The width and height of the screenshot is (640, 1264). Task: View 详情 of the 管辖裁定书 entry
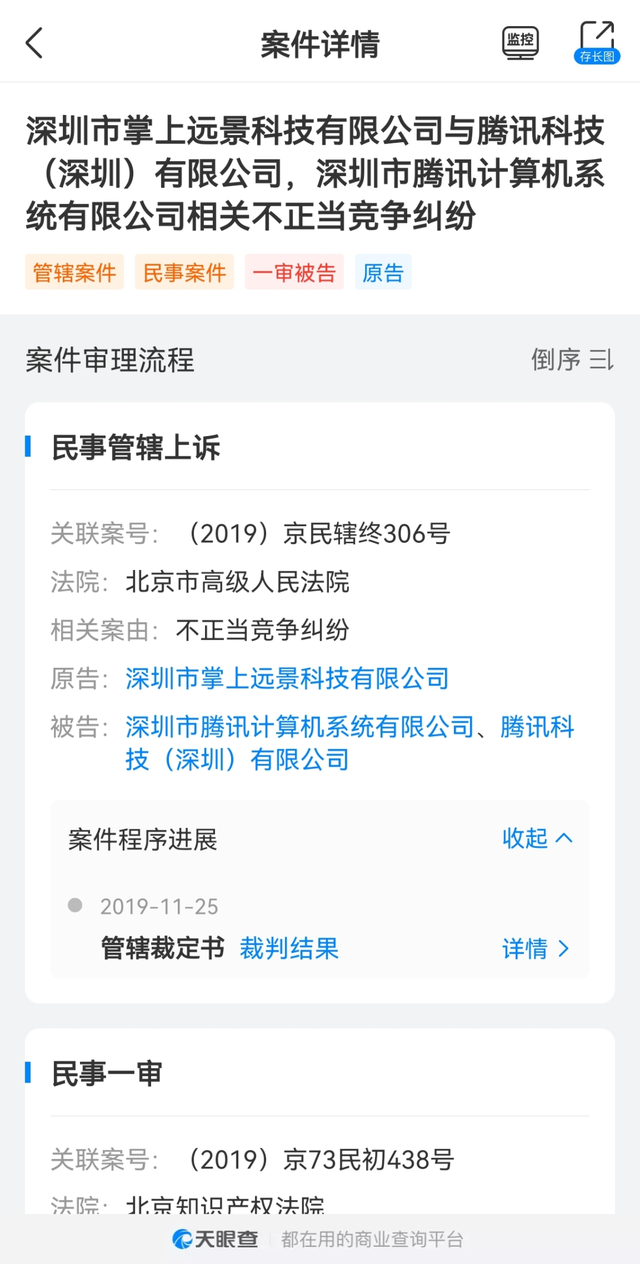(x=536, y=948)
